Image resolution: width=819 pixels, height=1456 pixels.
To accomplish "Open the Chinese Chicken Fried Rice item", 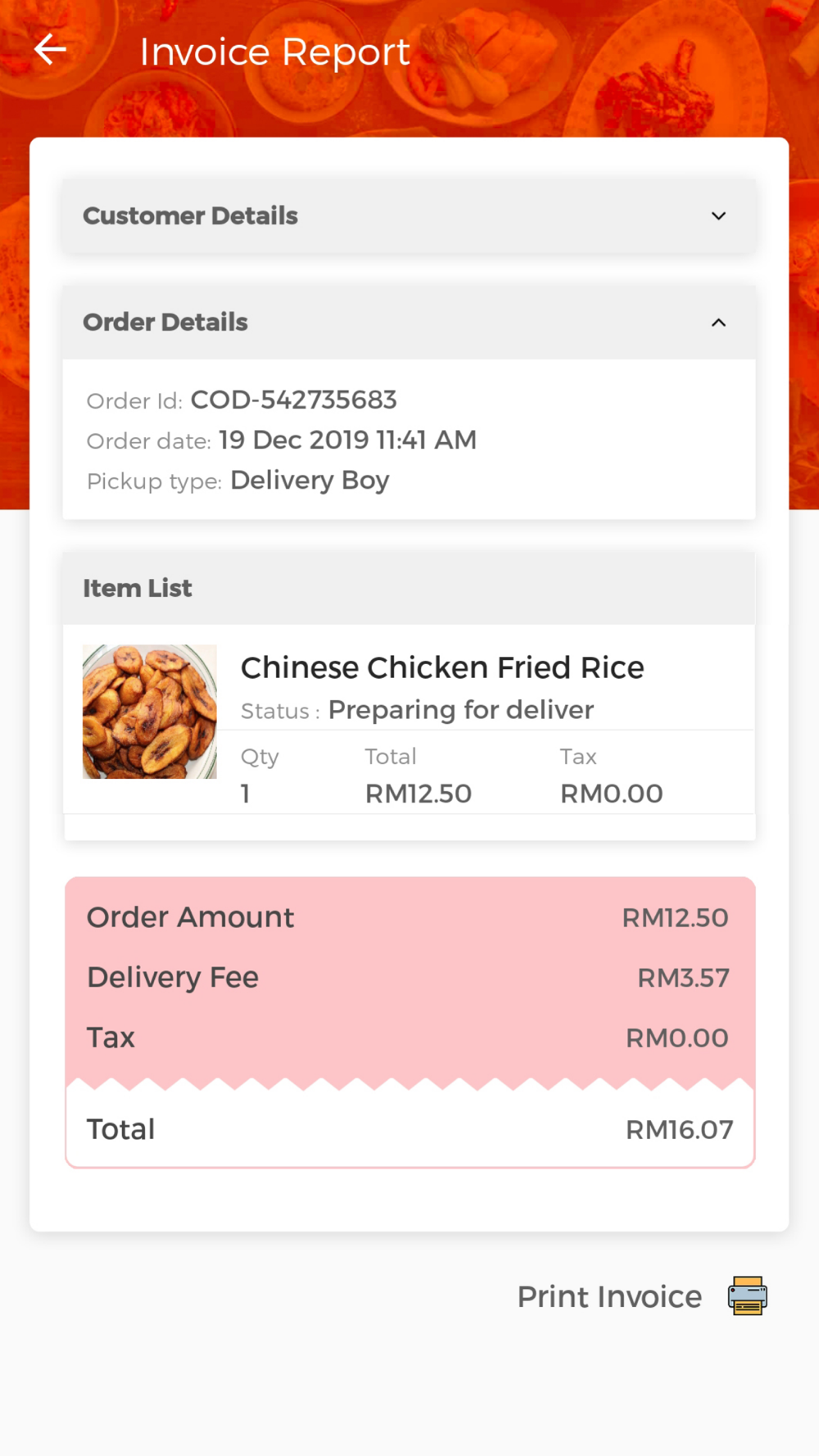I will pyautogui.click(x=441, y=668).
